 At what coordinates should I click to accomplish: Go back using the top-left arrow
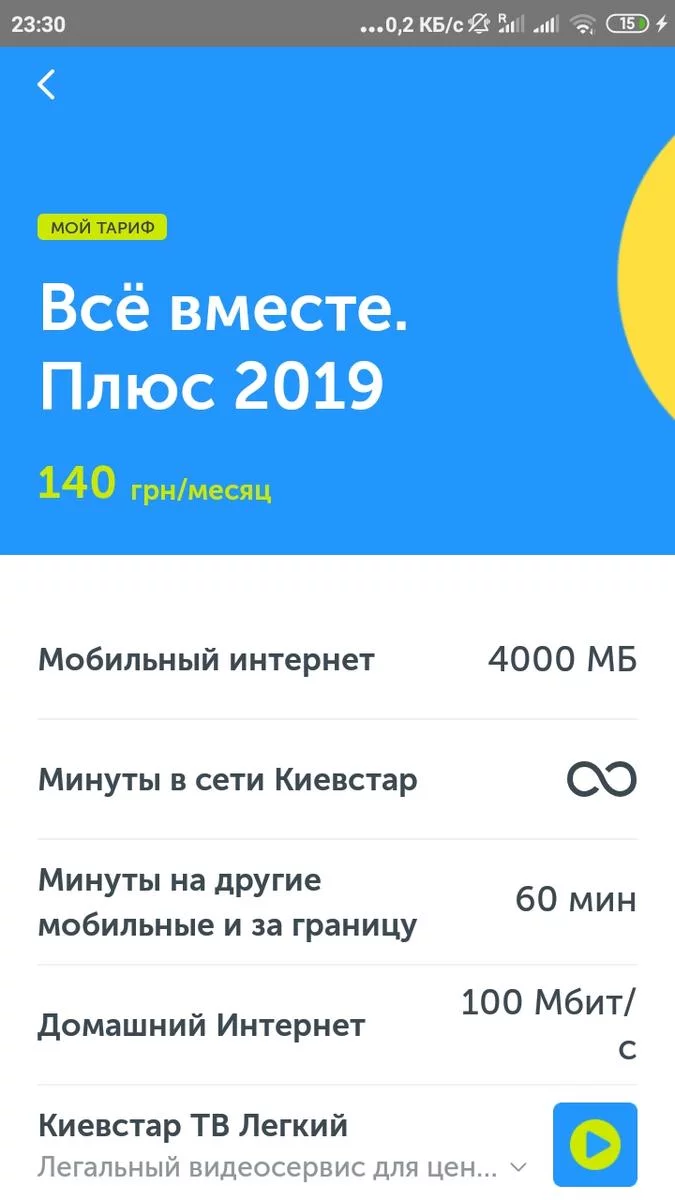(46, 85)
